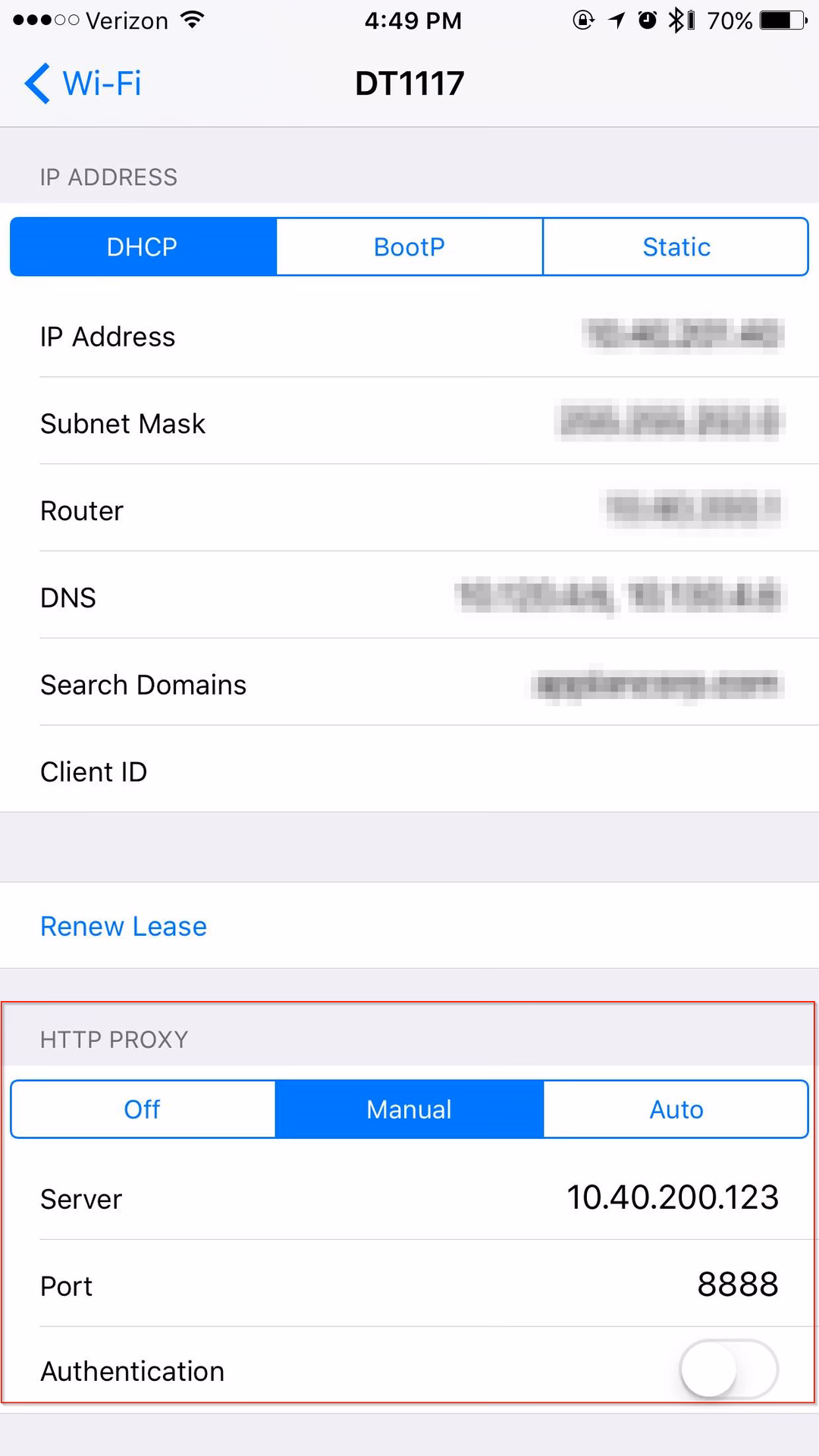
Task: Go back to the Wi-Fi list
Action: 83,83
